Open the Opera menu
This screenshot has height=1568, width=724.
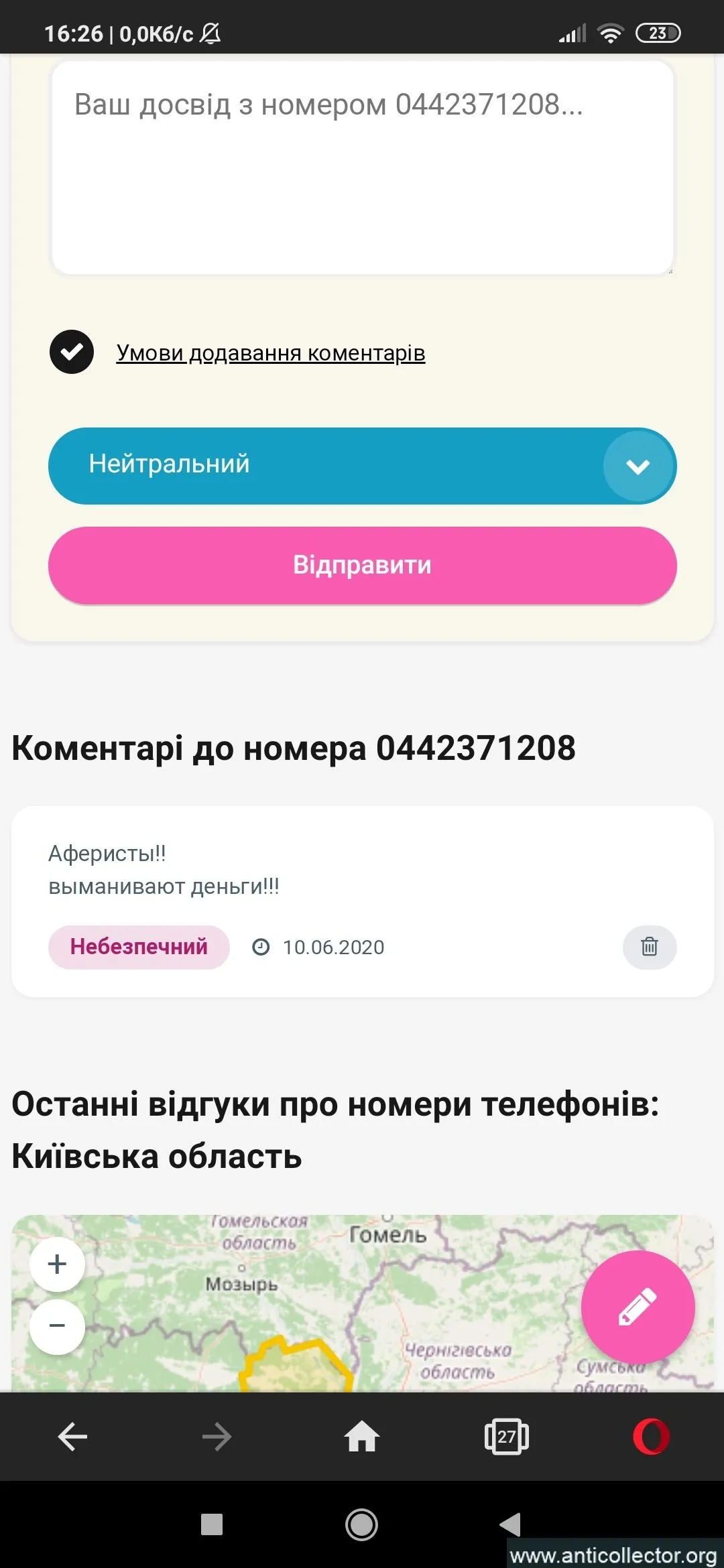tap(651, 1437)
